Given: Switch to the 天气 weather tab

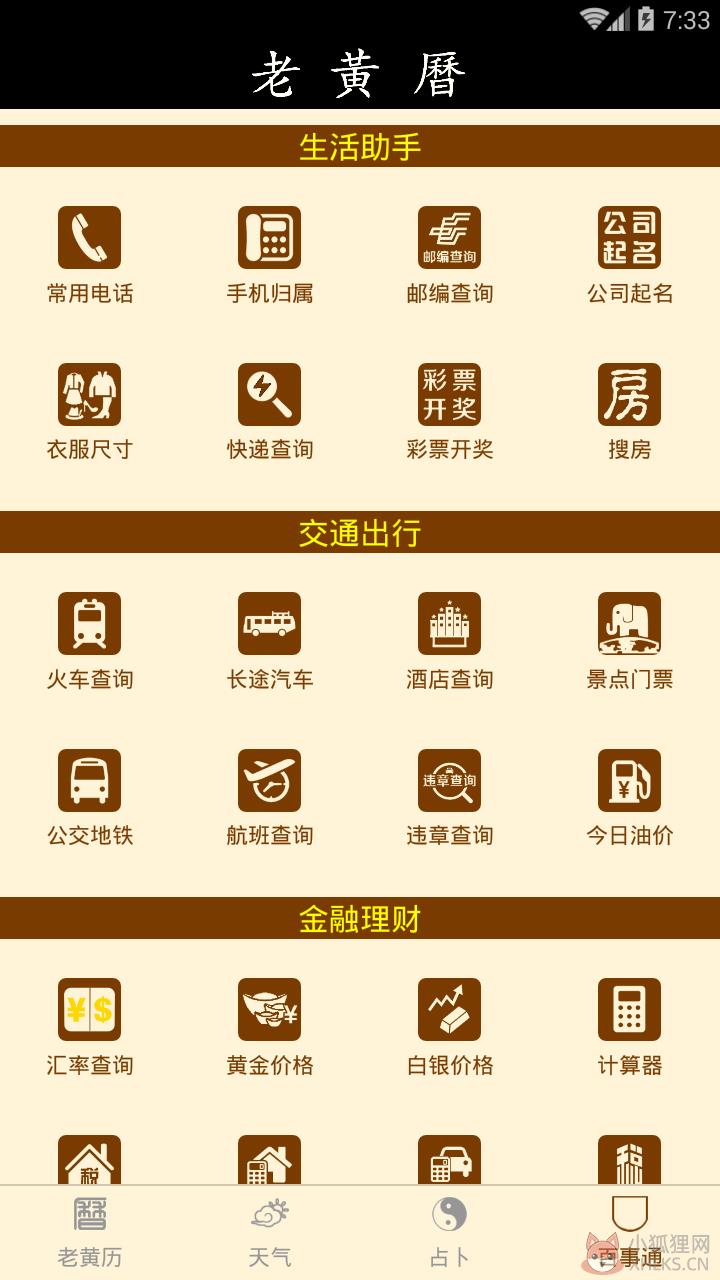Looking at the screenshot, I should [269, 1233].
